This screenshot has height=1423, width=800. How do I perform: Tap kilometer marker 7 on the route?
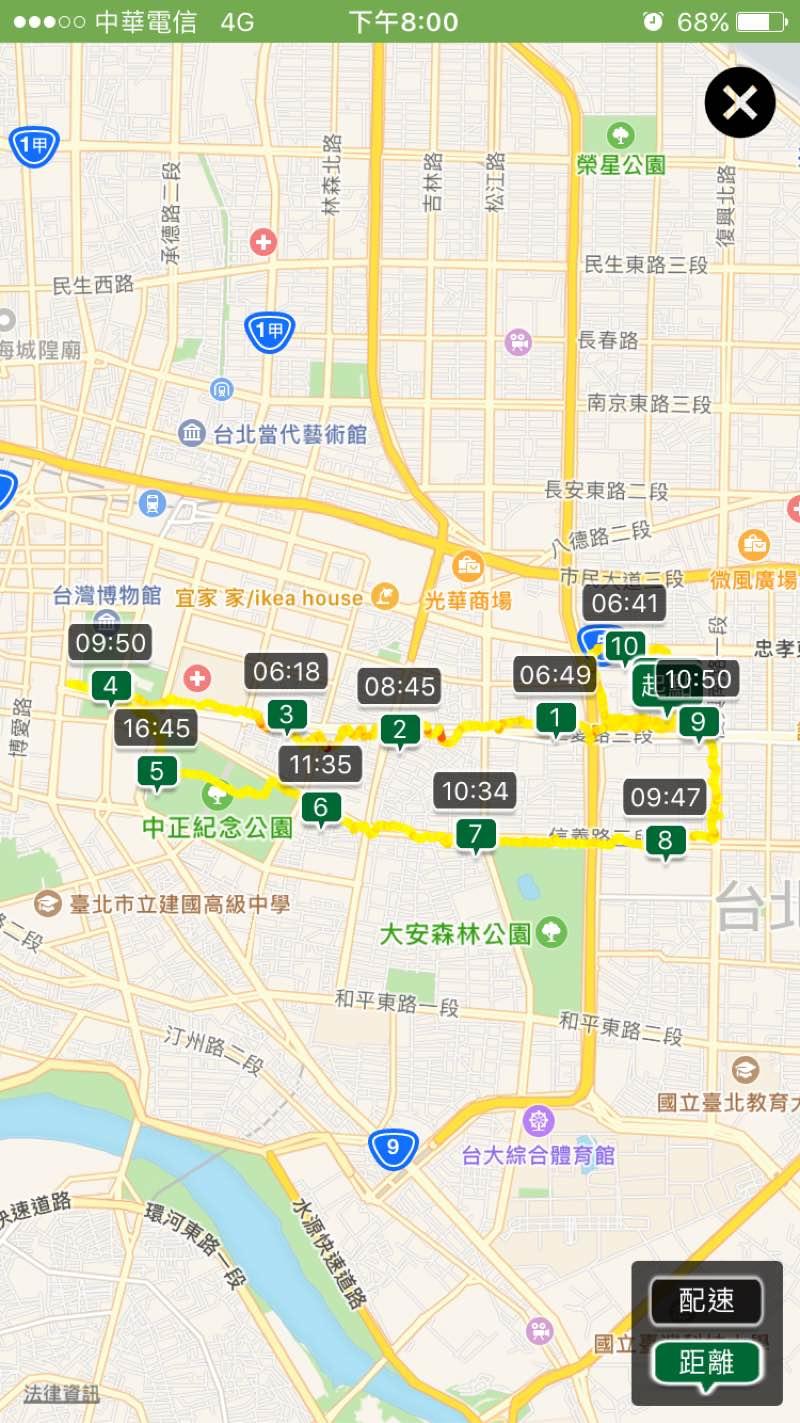[476, 833]
